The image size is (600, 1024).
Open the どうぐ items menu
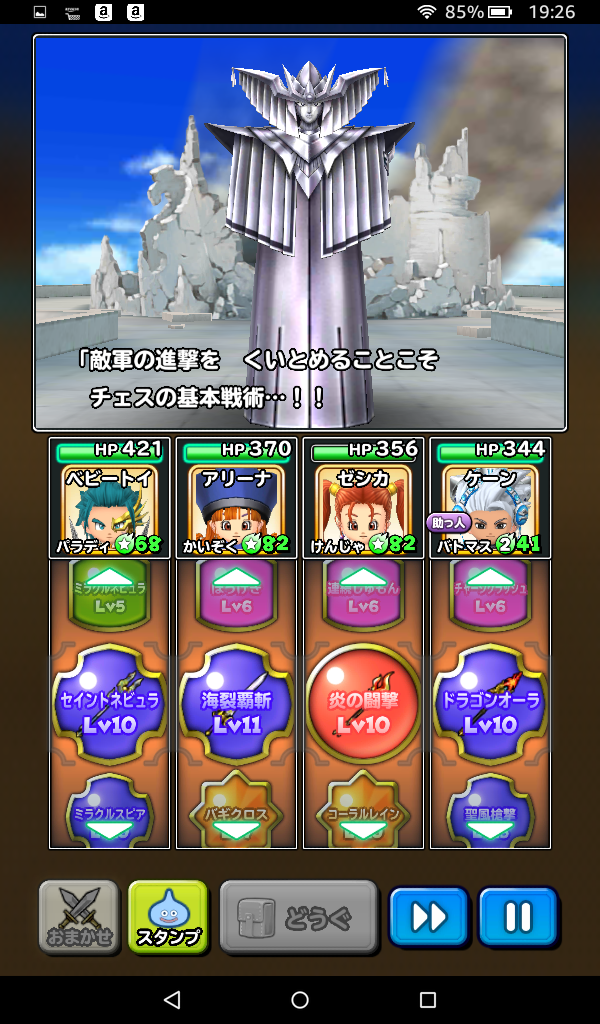pos(298,916)
